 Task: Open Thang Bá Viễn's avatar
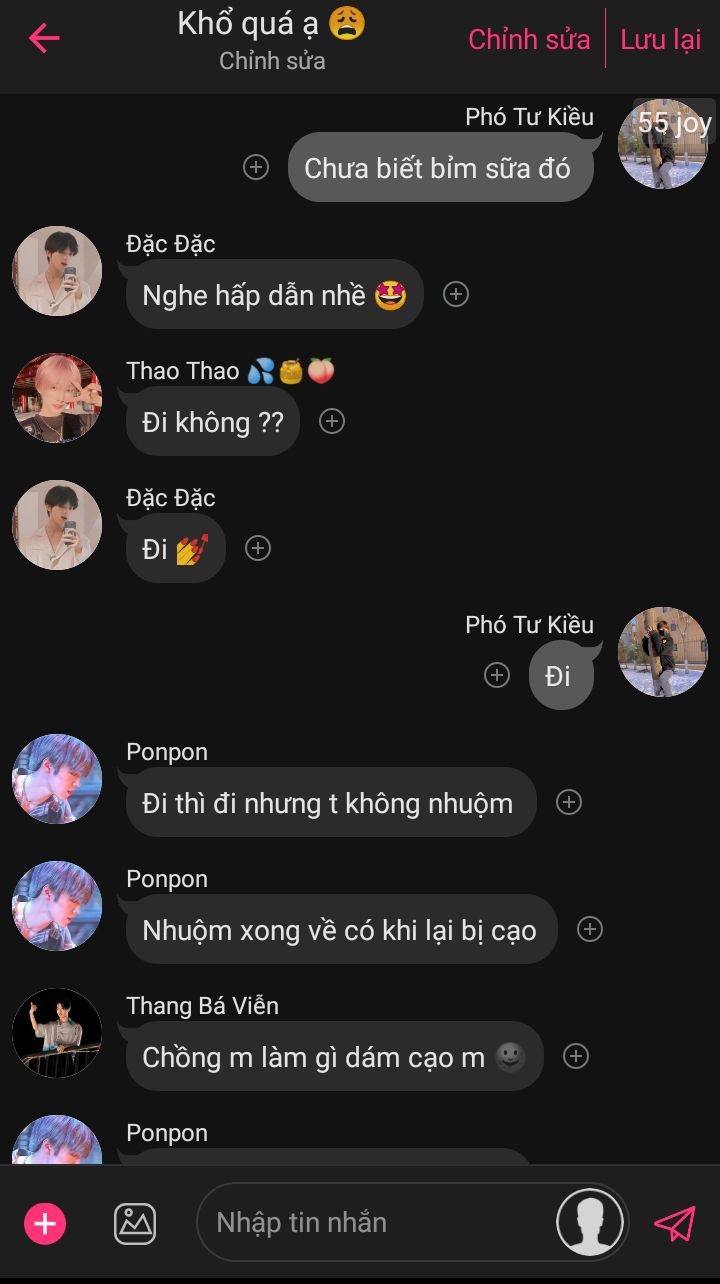pyautogui.click(x=57, y=1032)
